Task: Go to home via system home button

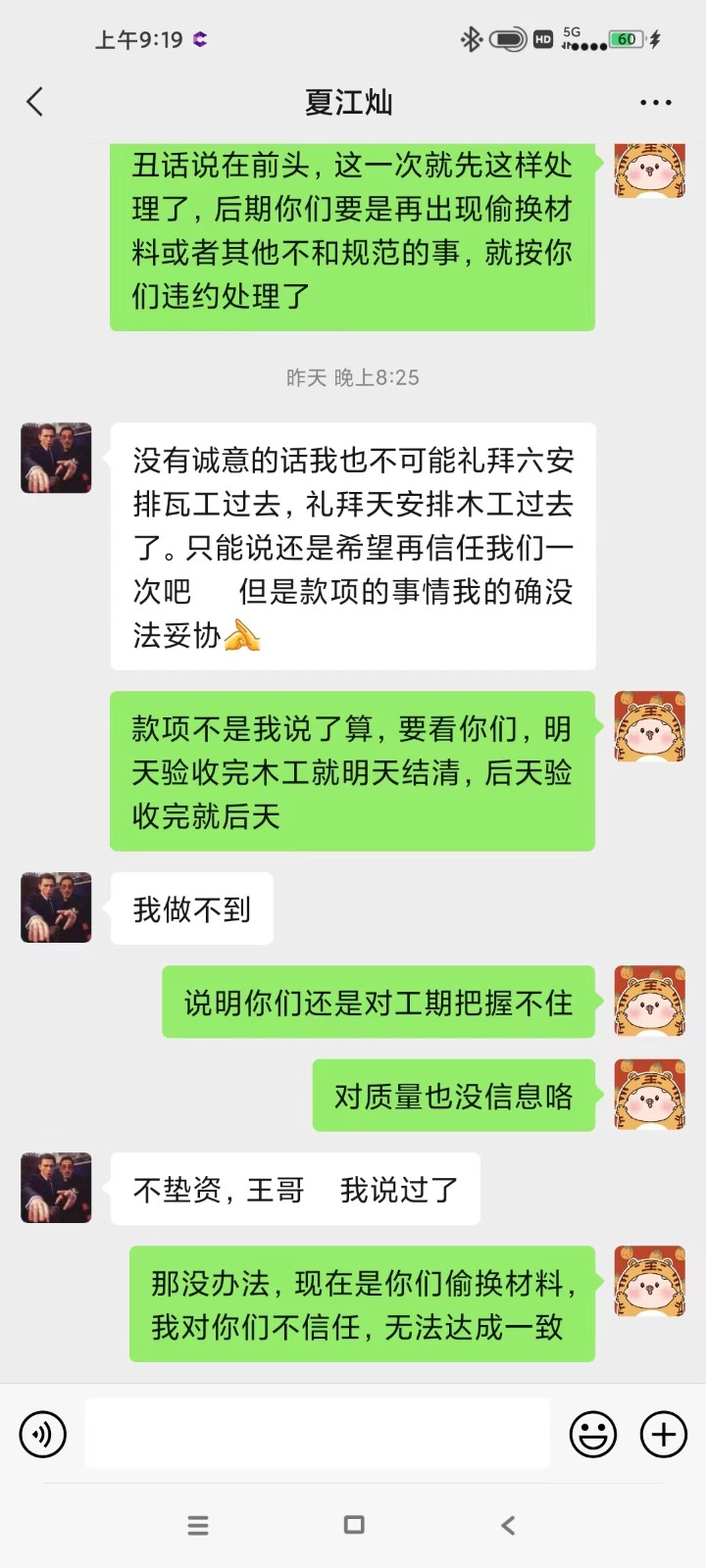Action: point(354,1525)
